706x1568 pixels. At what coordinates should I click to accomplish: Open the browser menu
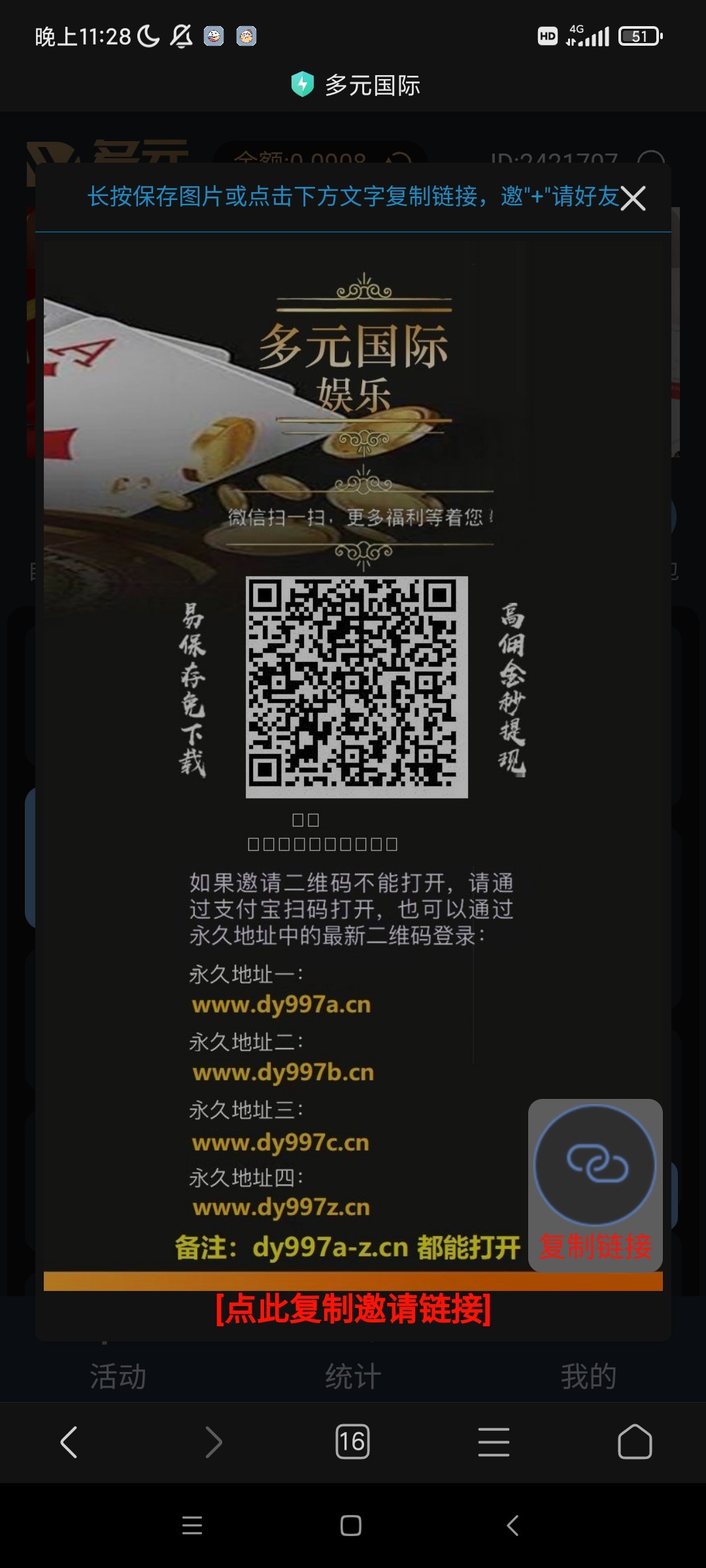pyautogui.click(x=494, y=1442)
